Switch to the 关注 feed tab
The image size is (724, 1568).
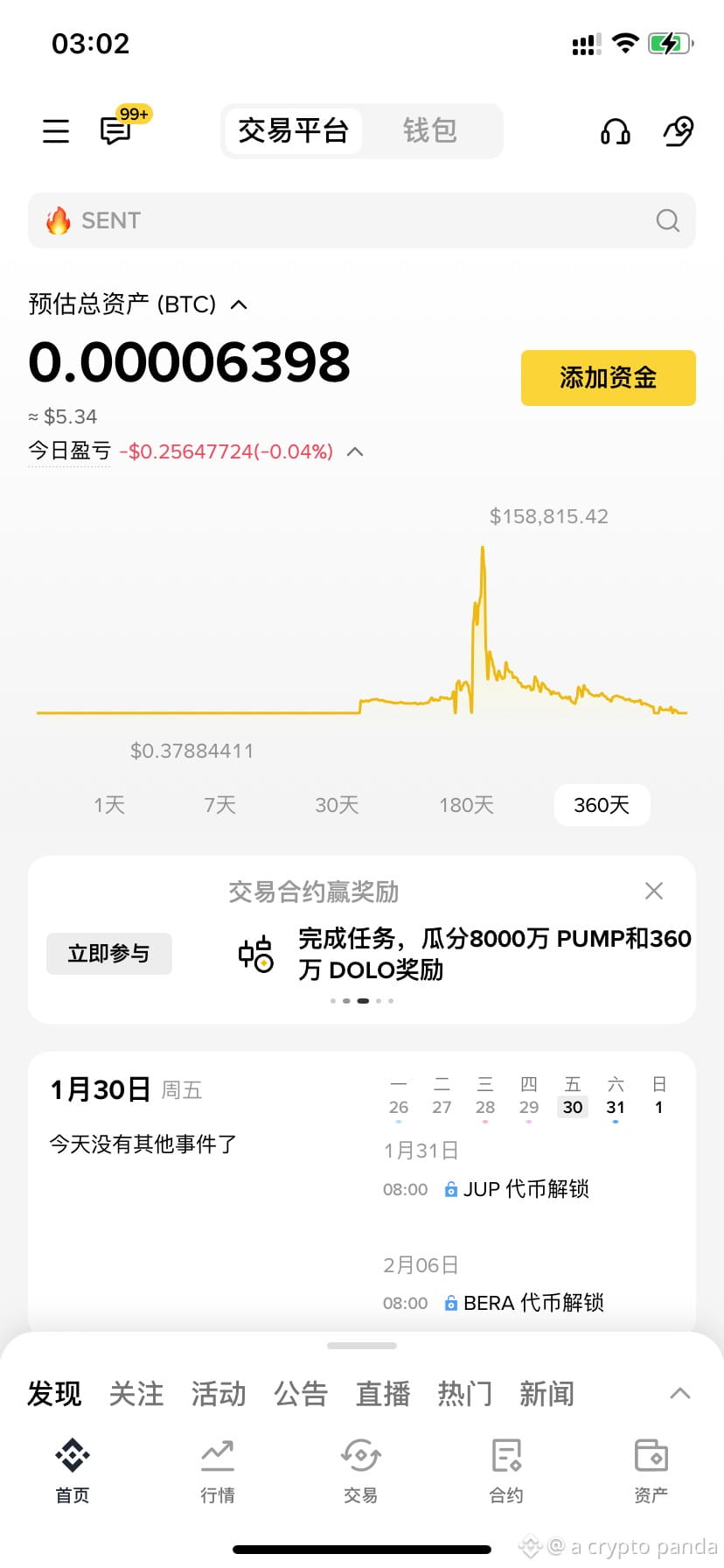point(136,1394)
